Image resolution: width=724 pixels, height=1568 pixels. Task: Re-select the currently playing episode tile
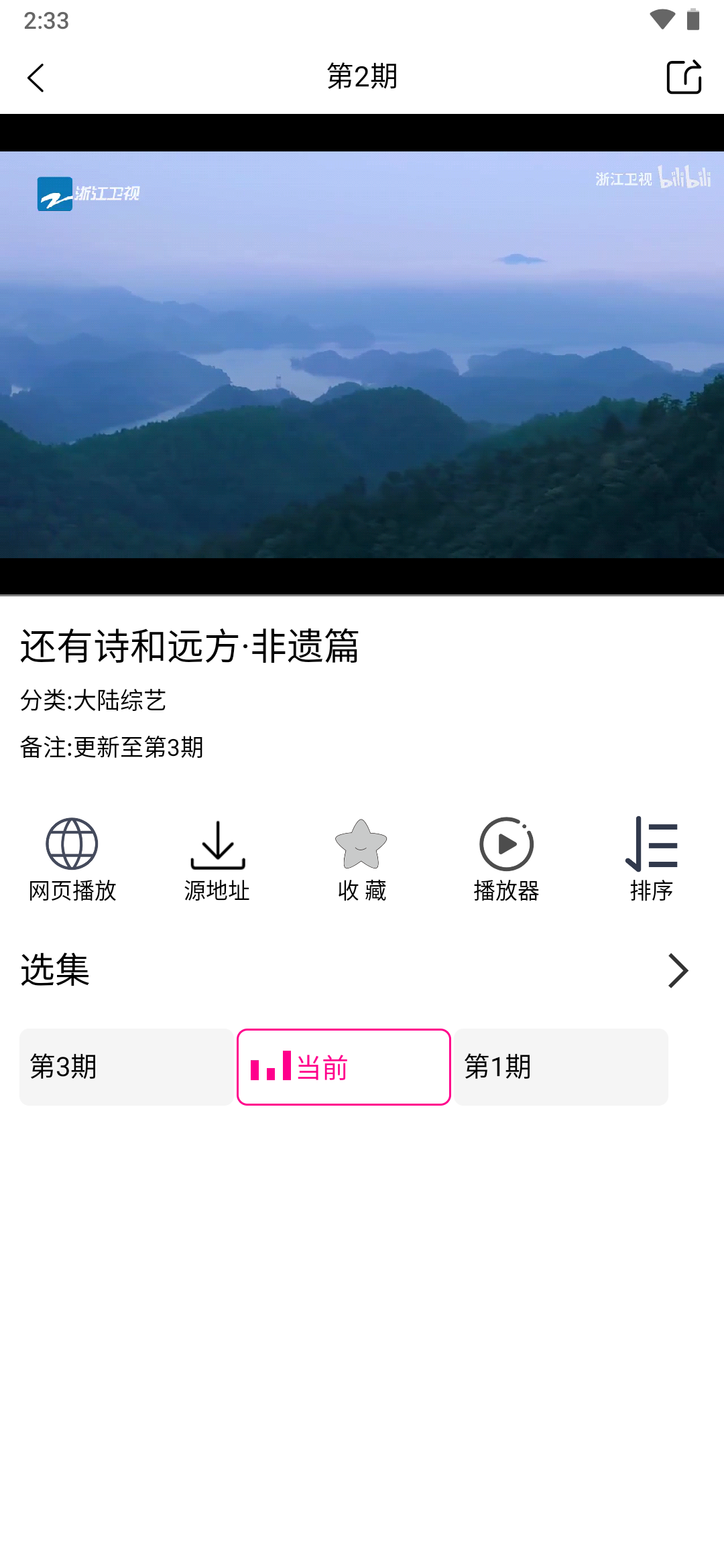point(343,1066)
